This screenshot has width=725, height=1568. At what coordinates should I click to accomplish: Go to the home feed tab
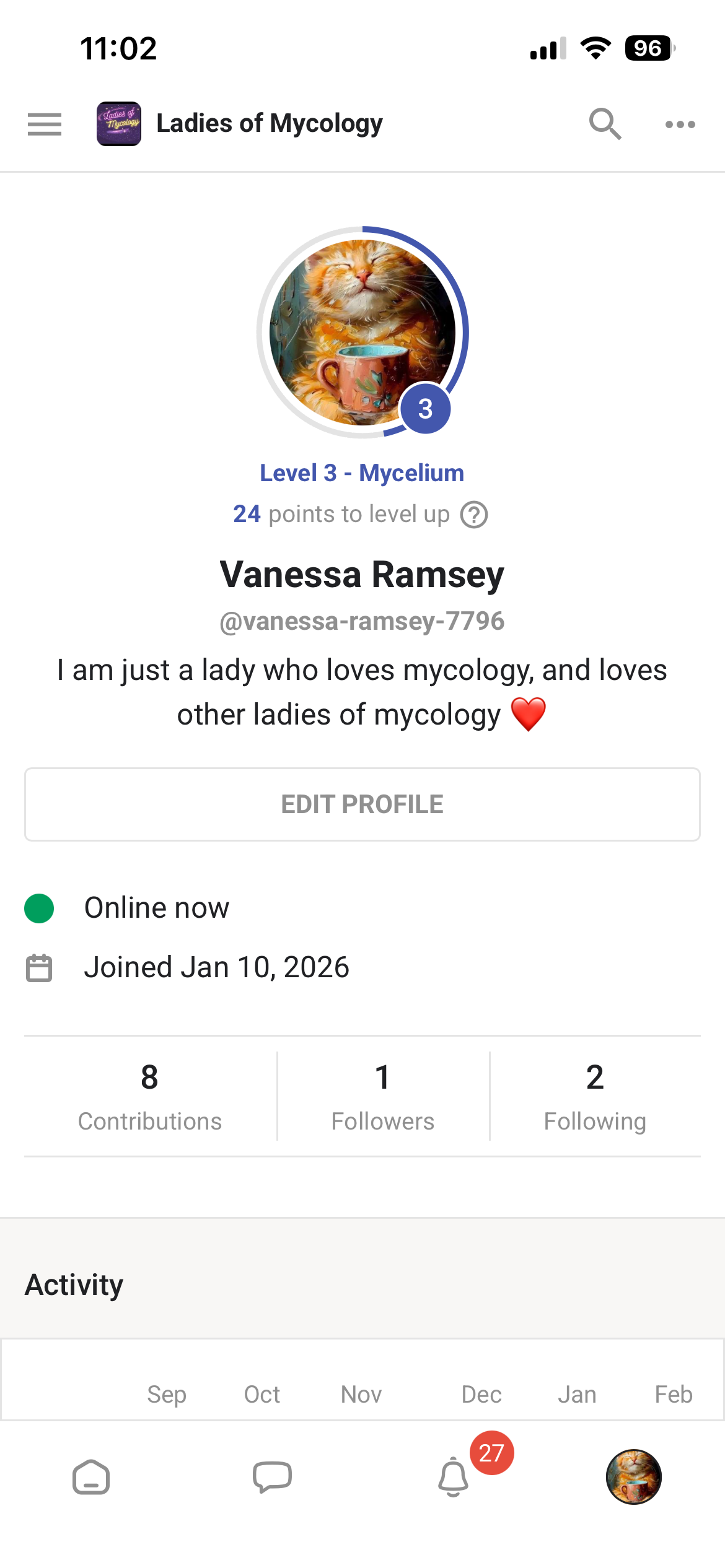click(x=91, y=1477)
